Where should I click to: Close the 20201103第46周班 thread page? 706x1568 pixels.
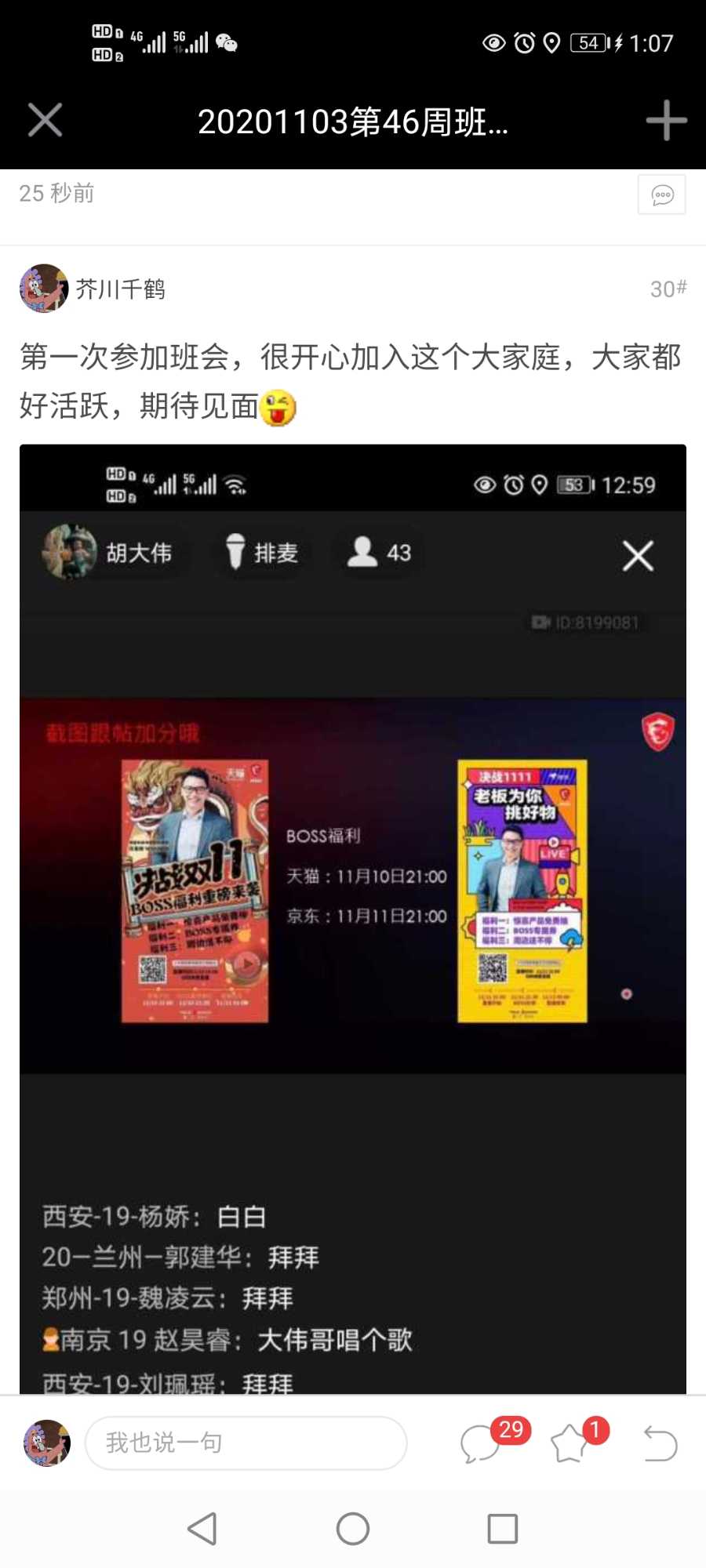(45, 120)
